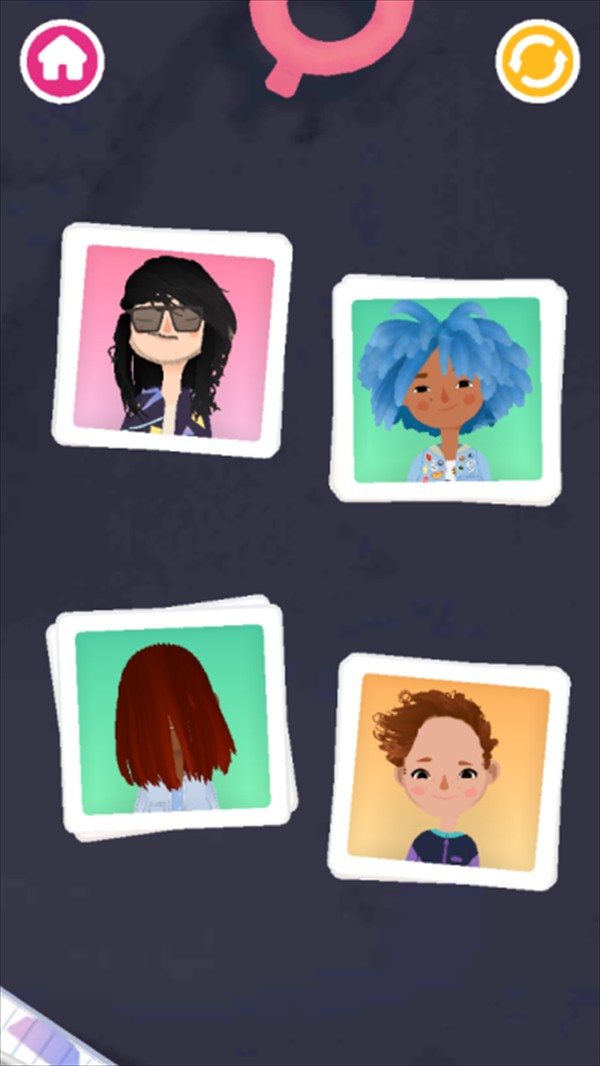Select the blue-haired character photo

[447, 388]
